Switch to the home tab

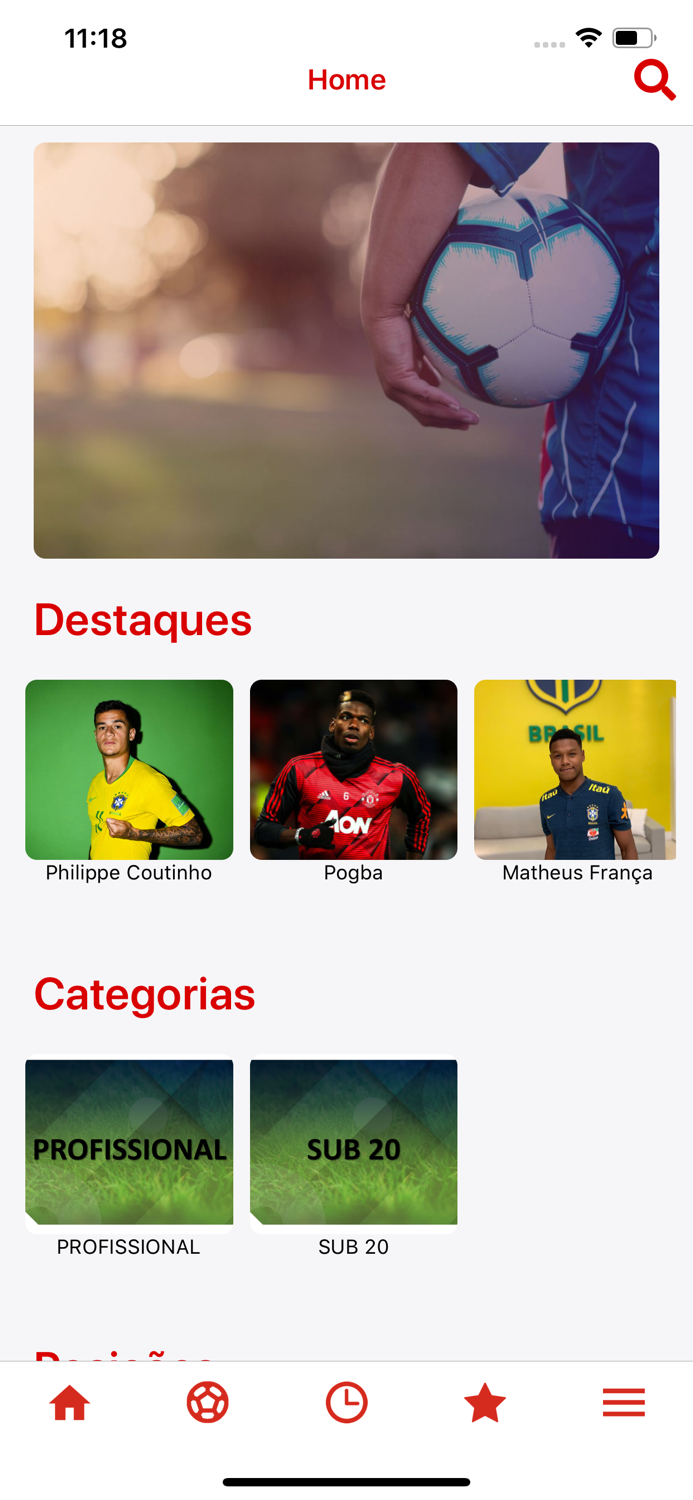pyautogui.click(x=70, y=1403)
